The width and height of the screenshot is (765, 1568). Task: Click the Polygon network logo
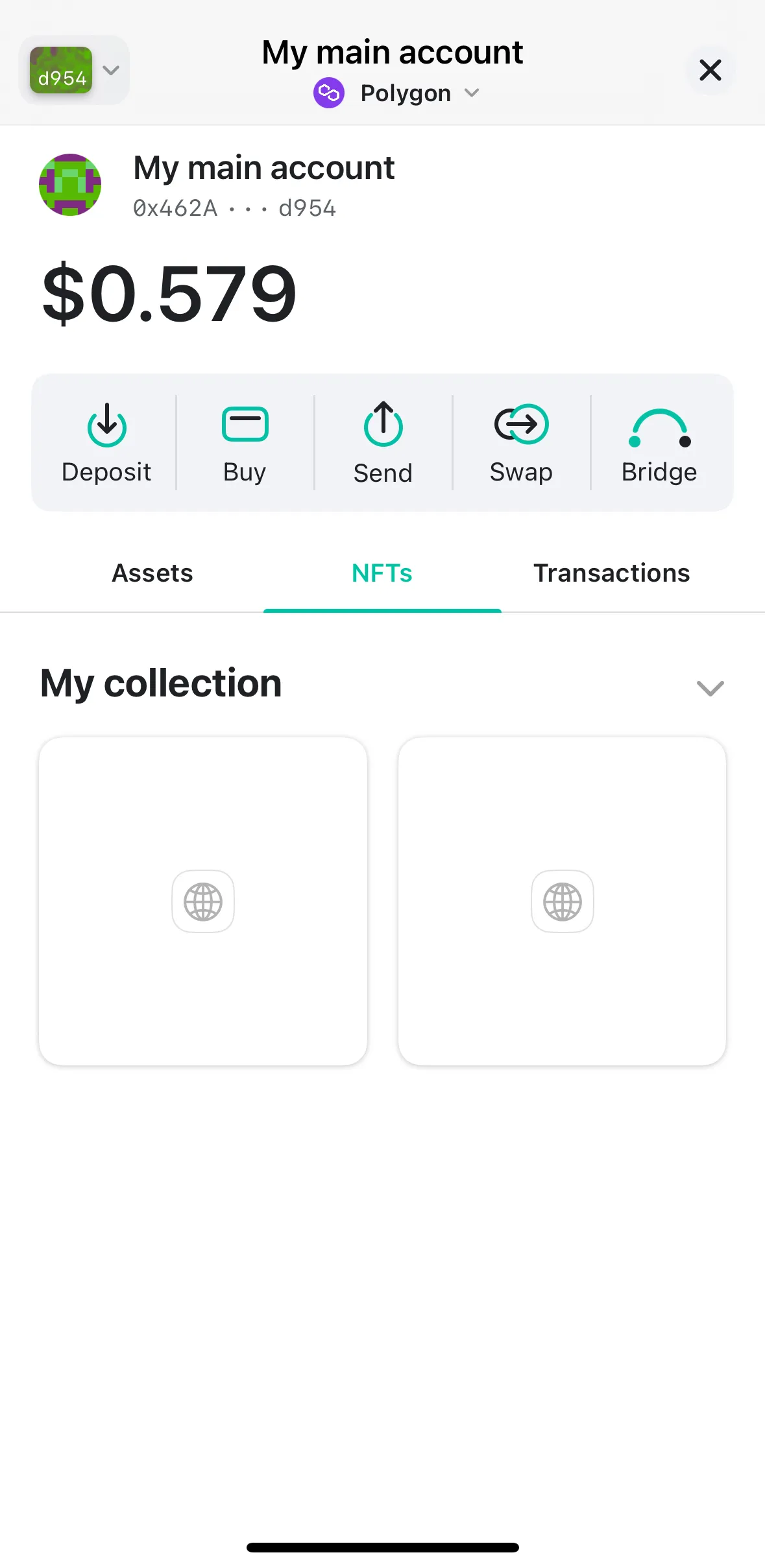pyautogui.click(x=328, y=93)
